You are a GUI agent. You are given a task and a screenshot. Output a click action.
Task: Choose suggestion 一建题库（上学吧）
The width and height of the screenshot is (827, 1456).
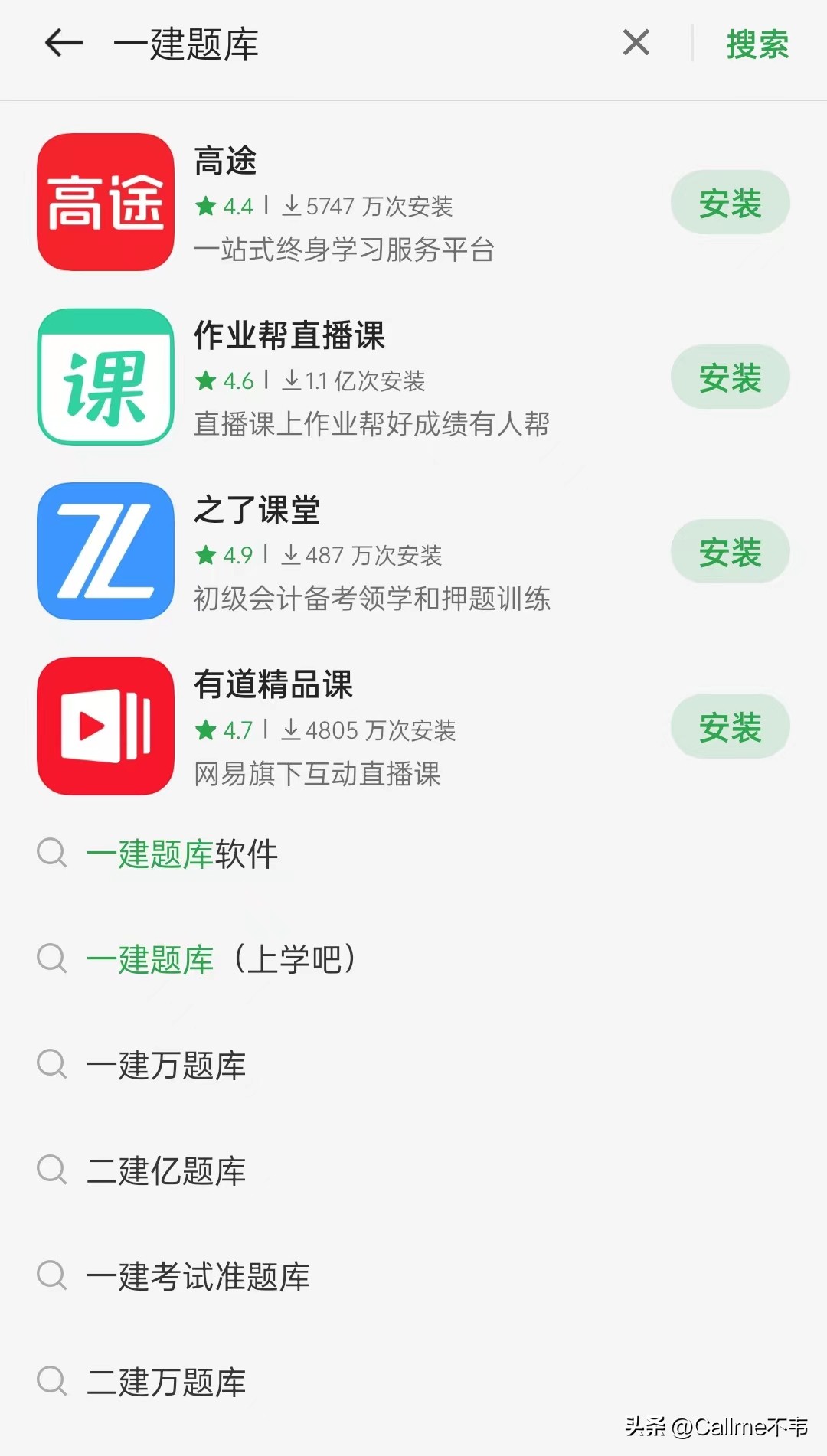point(221,959)
